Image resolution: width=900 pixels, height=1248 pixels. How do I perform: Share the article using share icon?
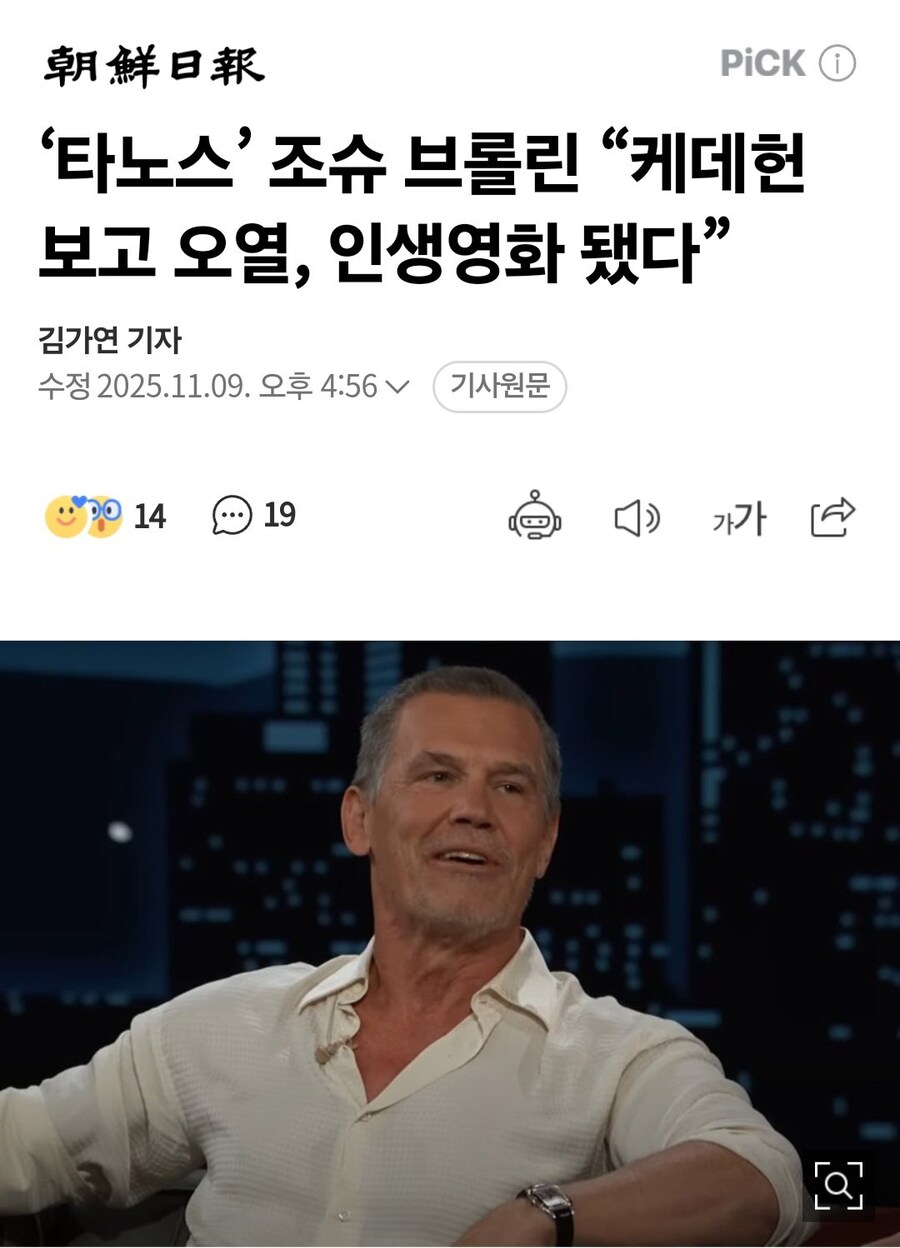point(832,516)
